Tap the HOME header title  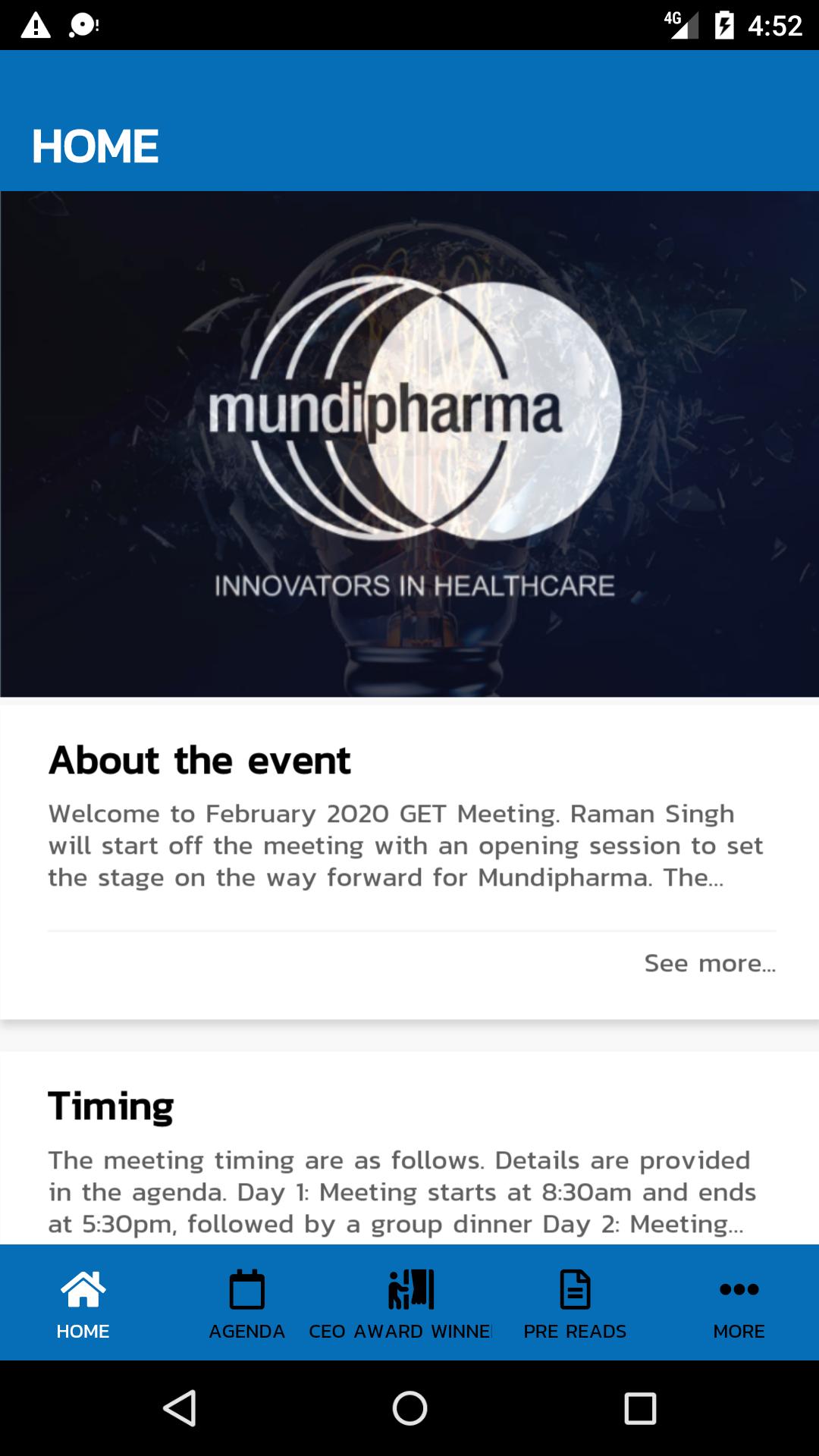tap(96, 146)
